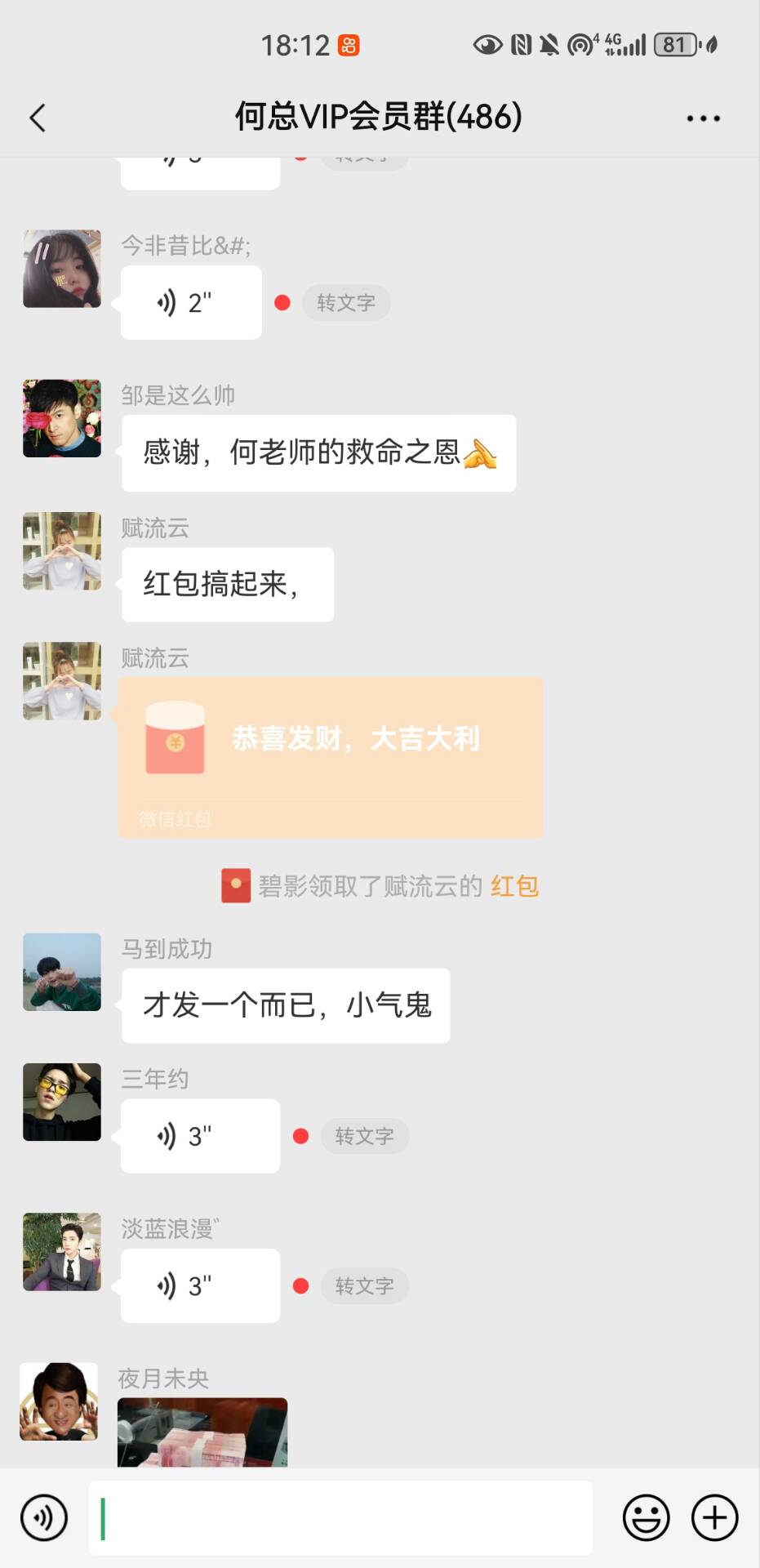Open 马到成功's profile avatar
The height and width of the screenshot is (1568, 760).
[62, 972]
